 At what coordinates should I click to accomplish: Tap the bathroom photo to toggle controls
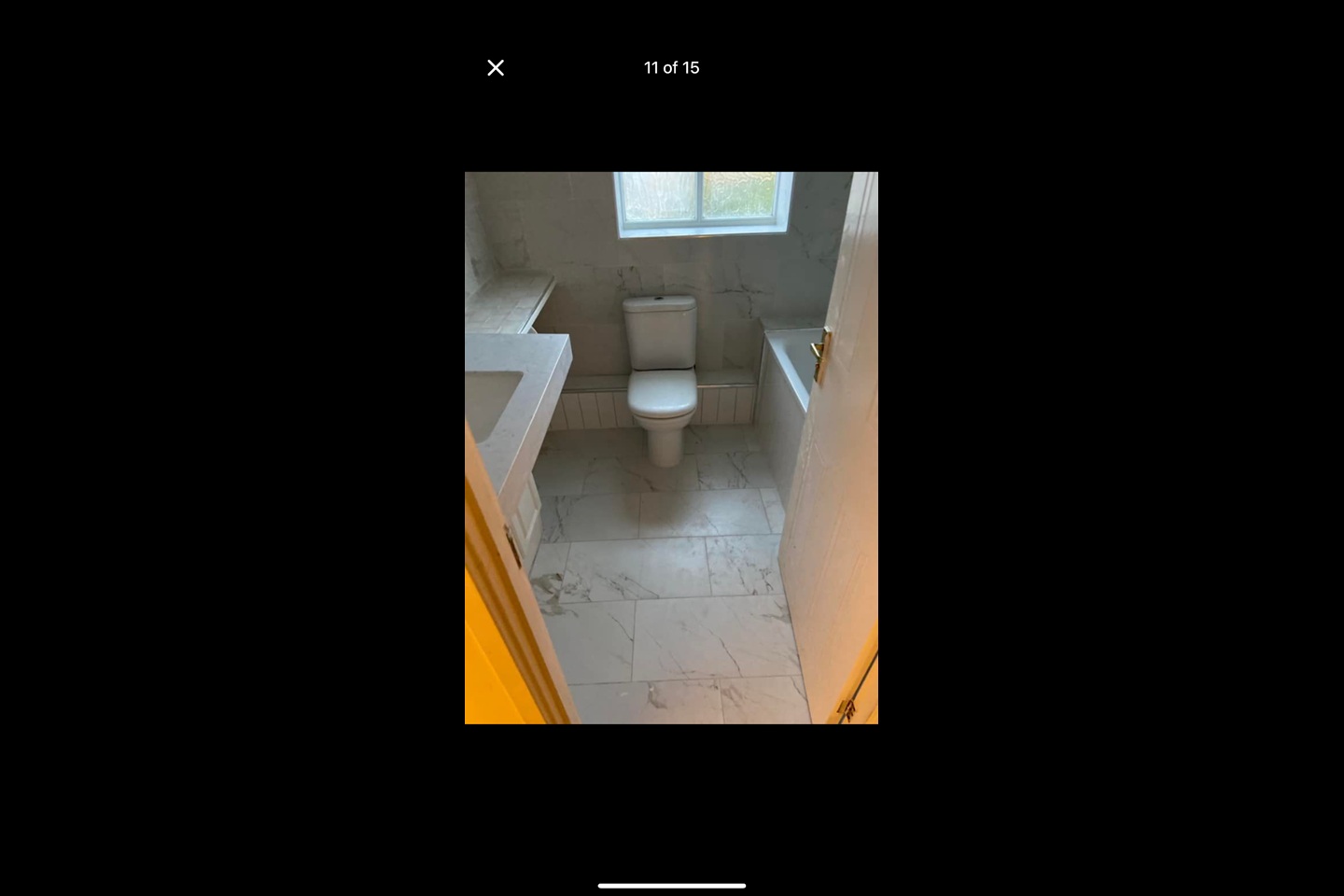point(671,447)
